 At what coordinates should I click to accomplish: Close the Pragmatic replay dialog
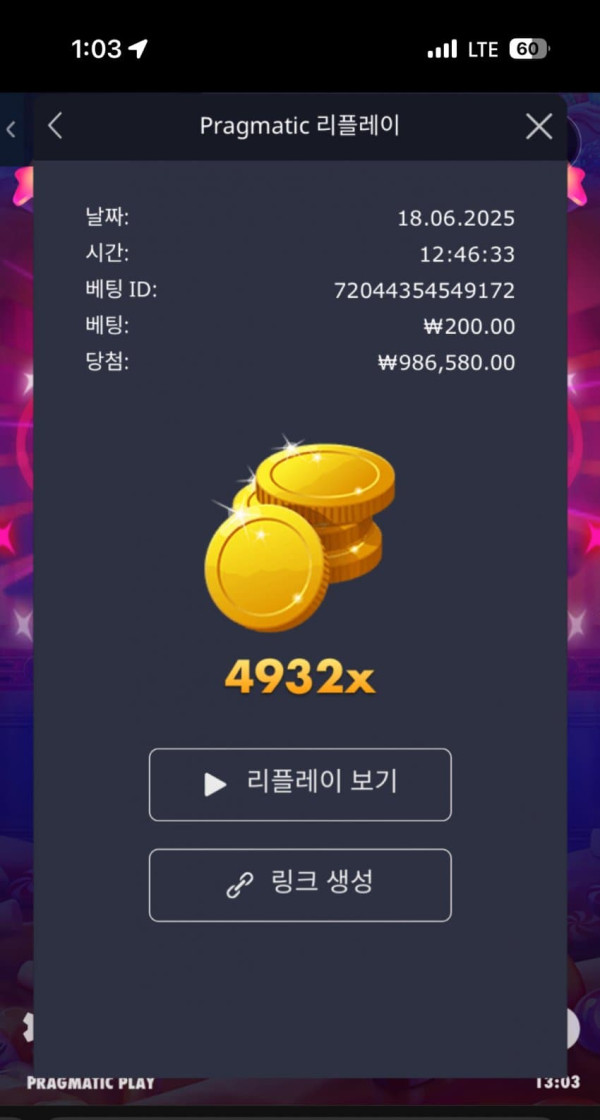point(539,126)
